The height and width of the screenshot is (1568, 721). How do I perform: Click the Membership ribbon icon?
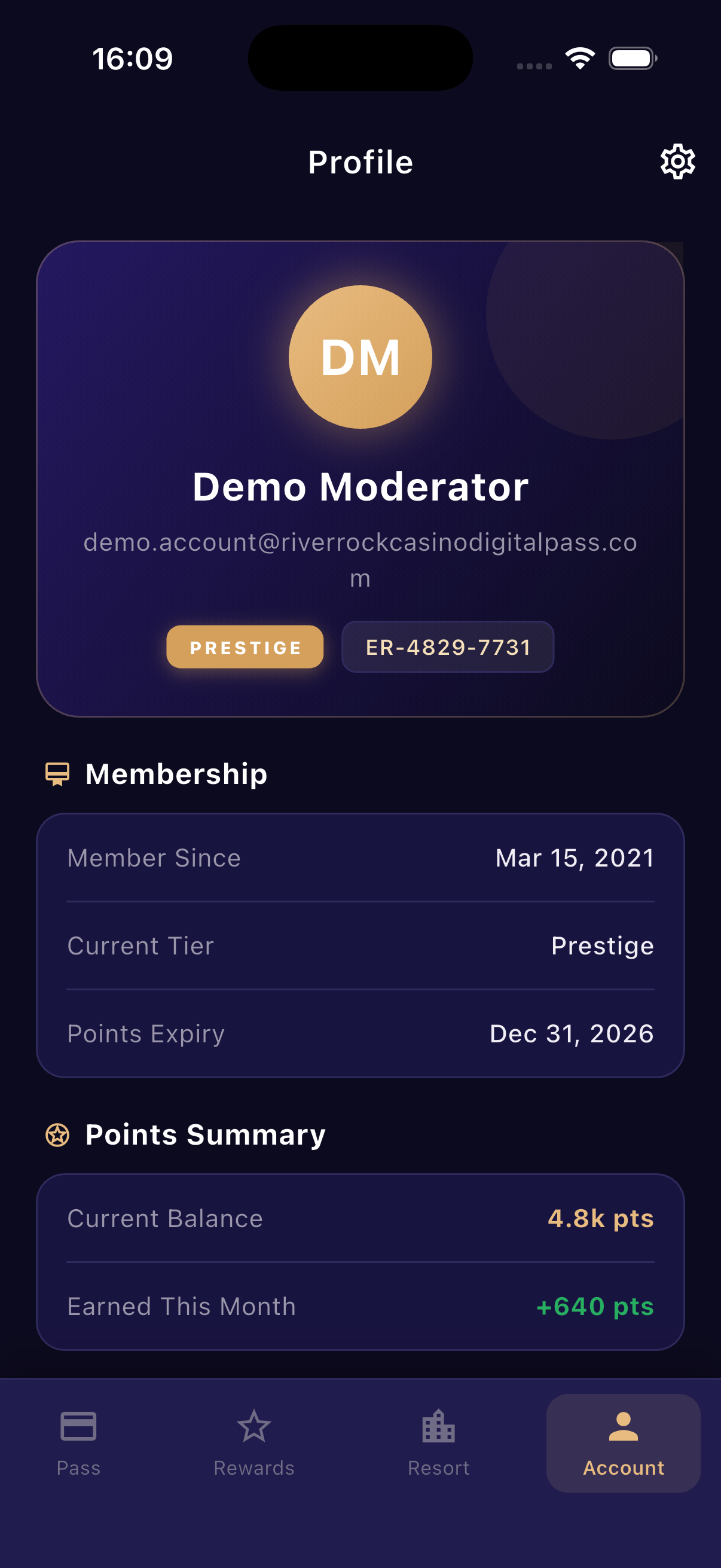pyautogui.click(x=57, y=774)
